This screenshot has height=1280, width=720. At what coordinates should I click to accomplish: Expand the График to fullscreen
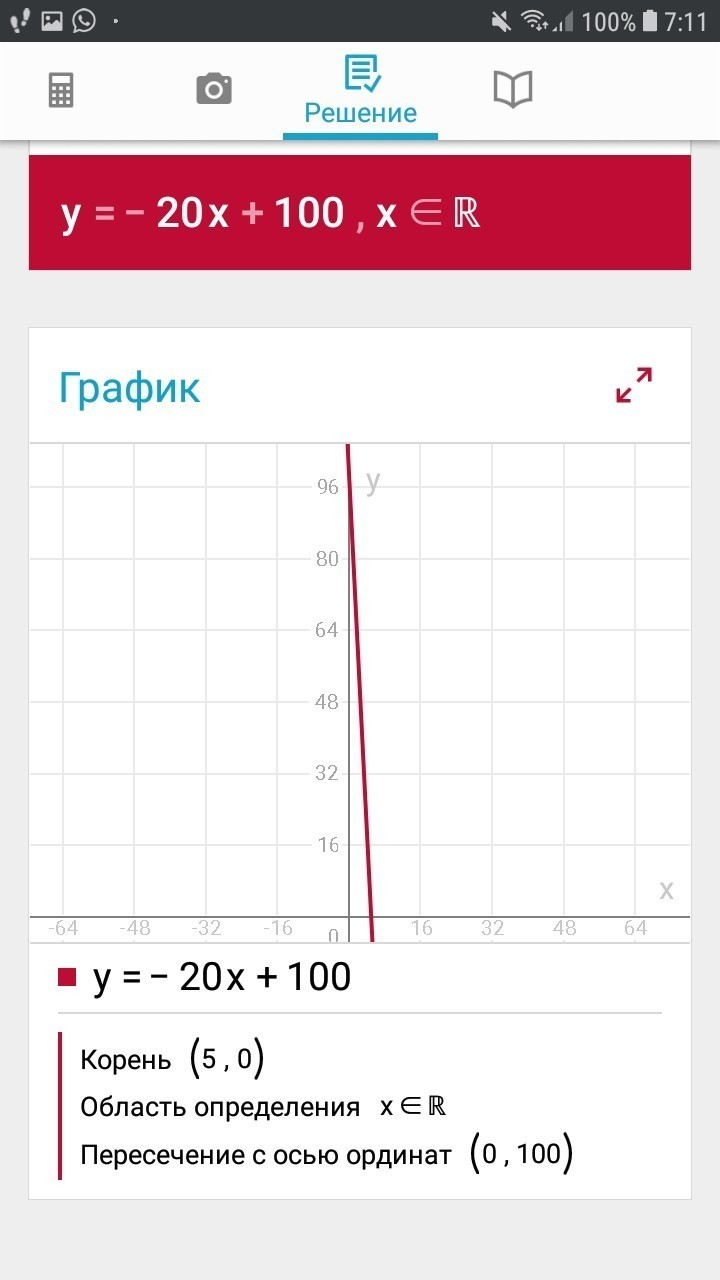(634, 385)
